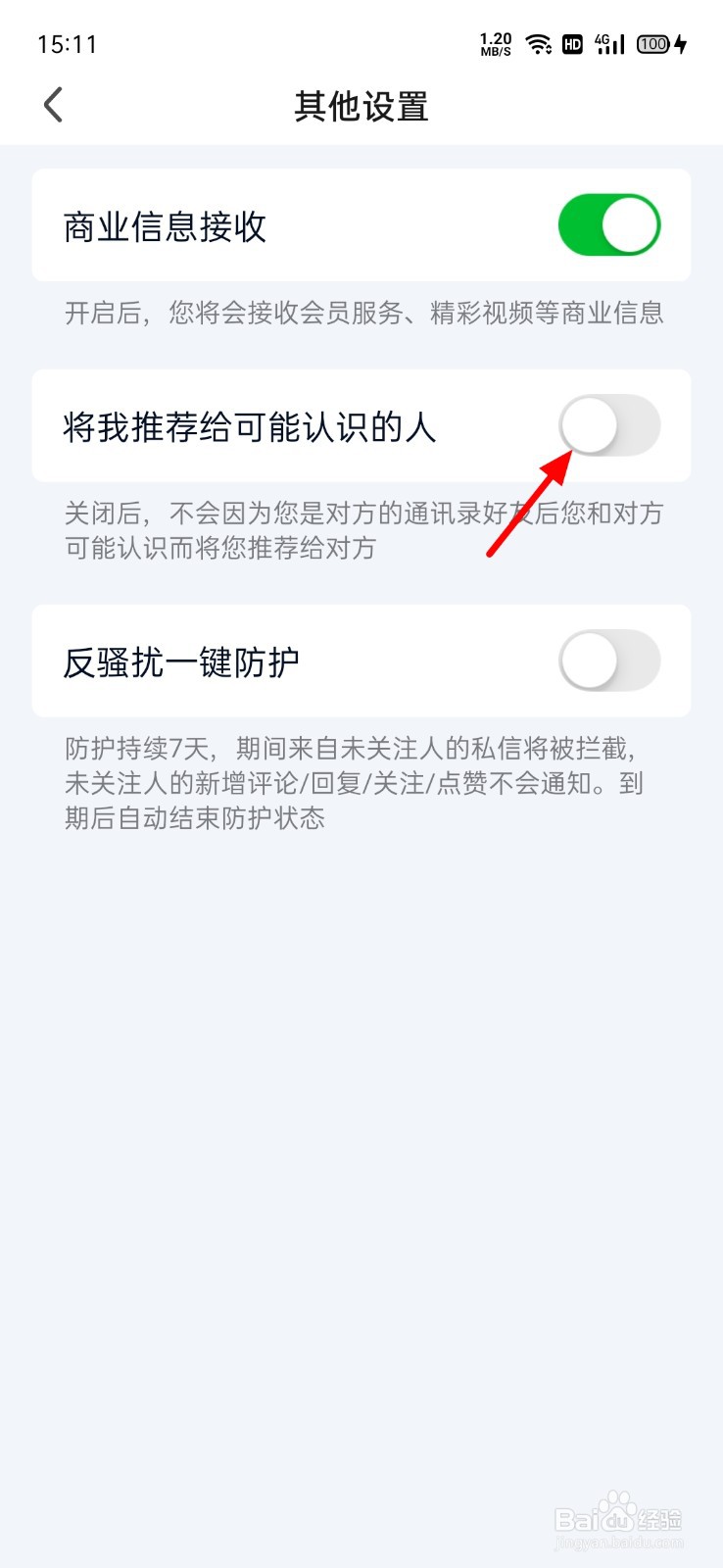Tap the 4G signal icon
Screen dimensions: 723x1568
pyautogui.click(x=608, y=43)
